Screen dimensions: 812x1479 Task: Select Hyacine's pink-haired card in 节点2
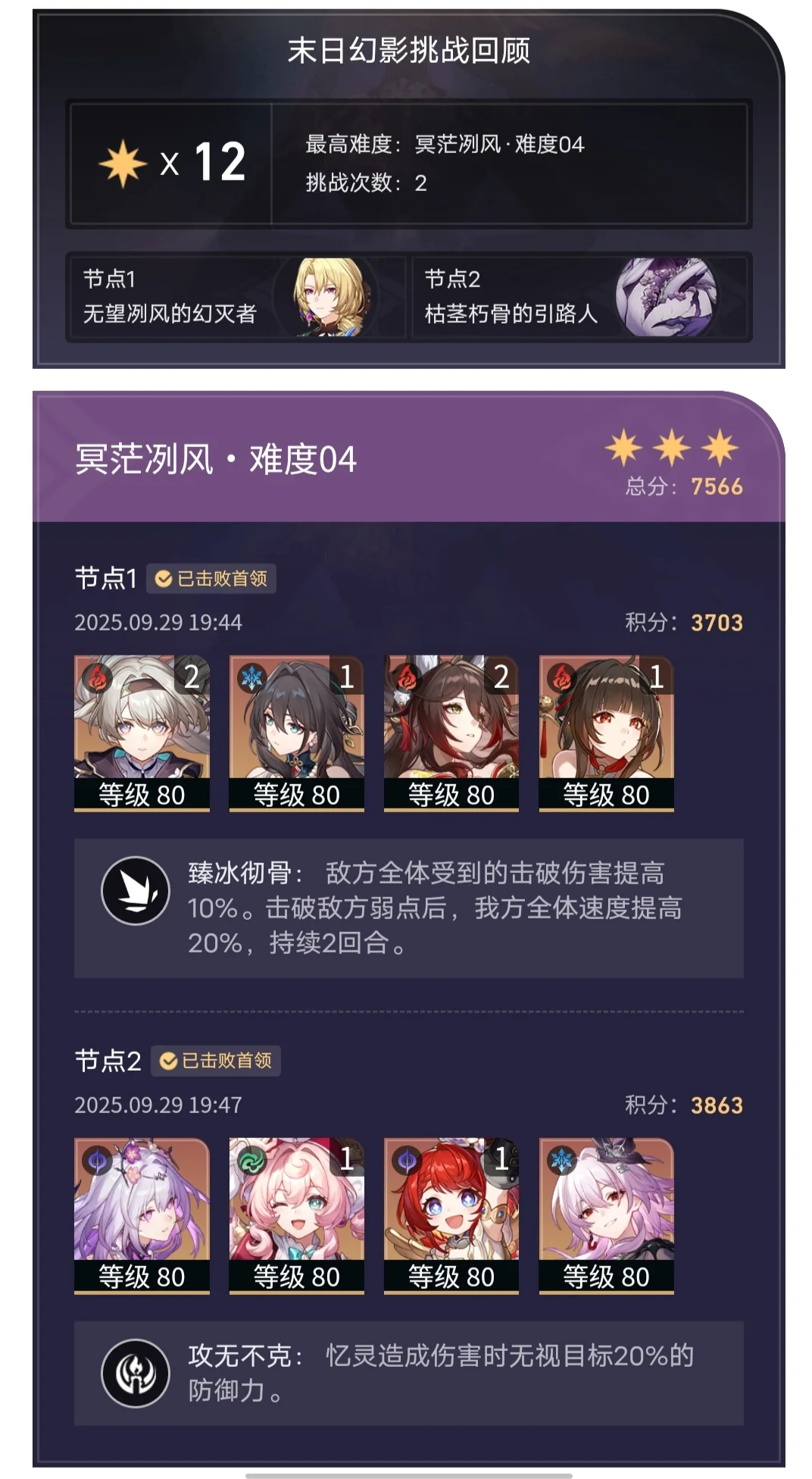click(296, 1215)
